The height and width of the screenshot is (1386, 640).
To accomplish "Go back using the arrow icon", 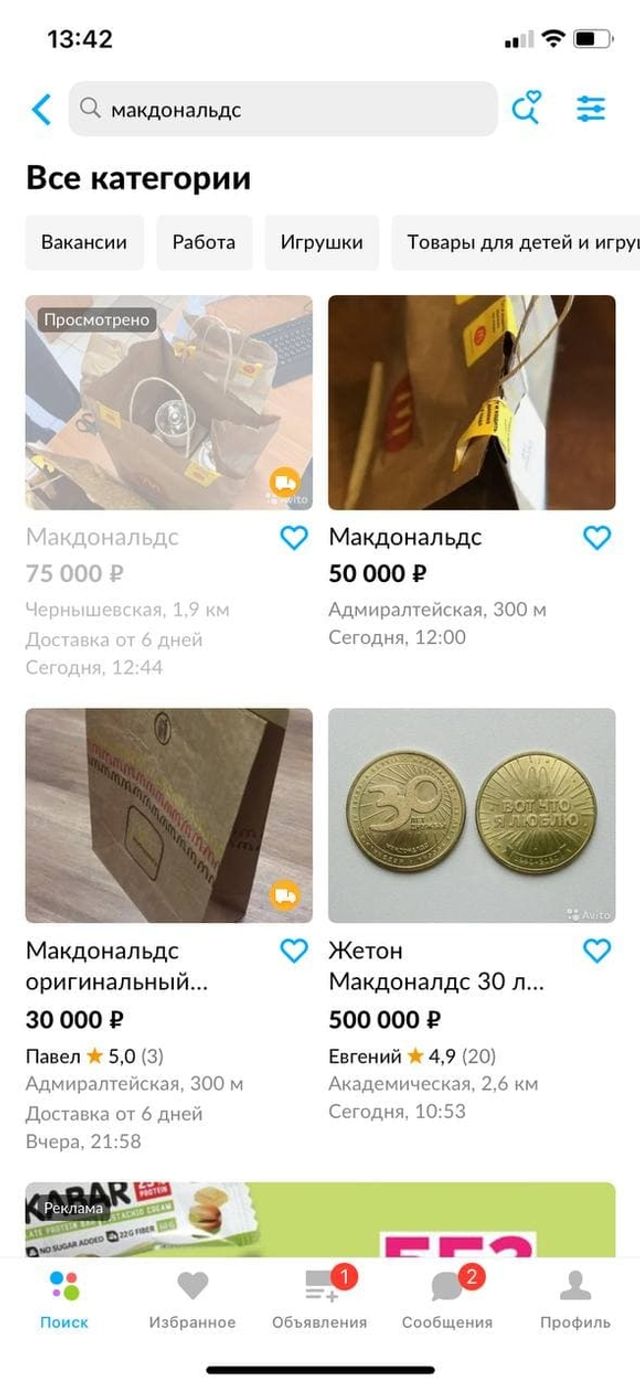I will [41, 109].
